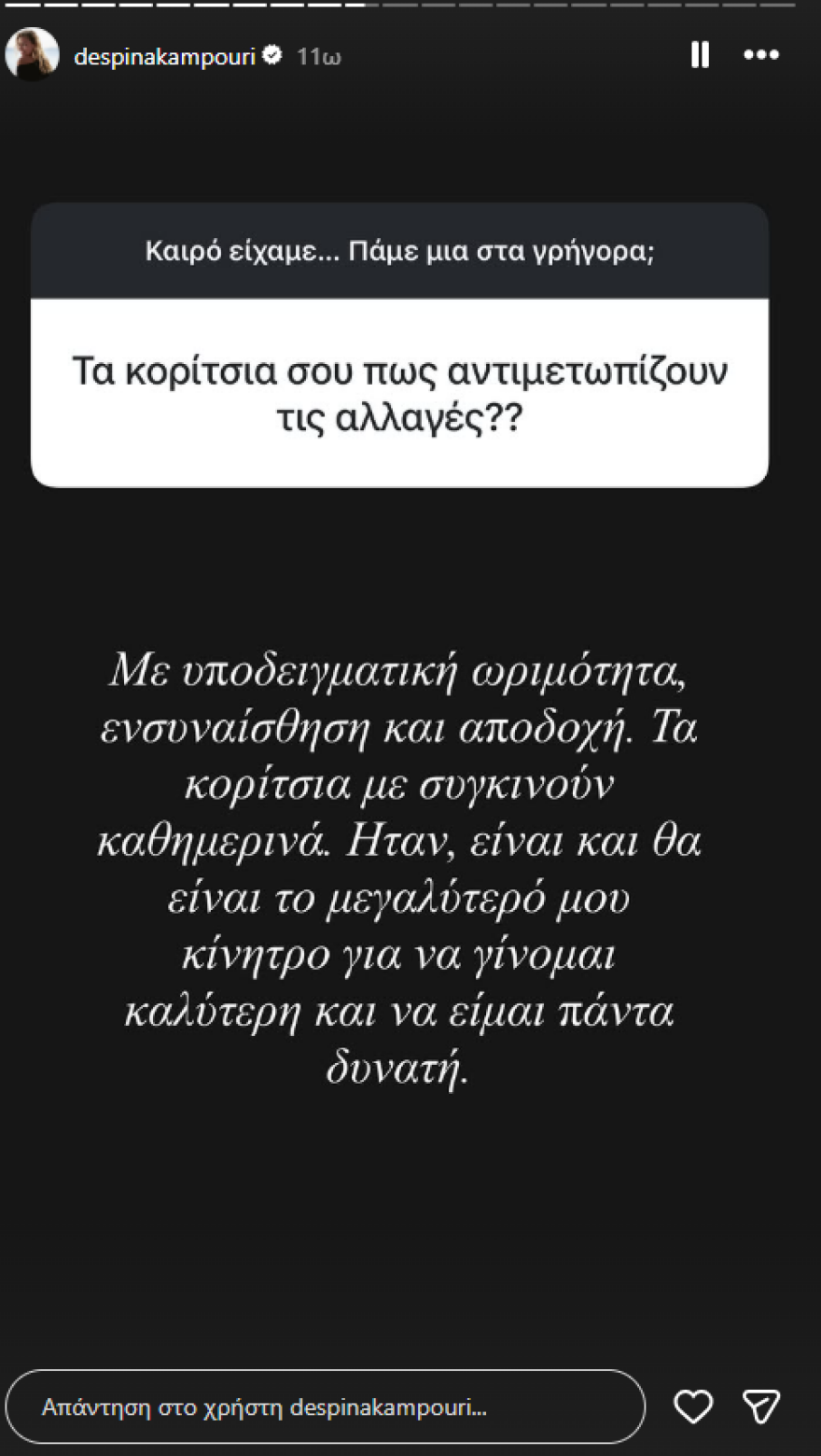The width and height of the screenshot is (821, 1456).
Task: Click the verified badge next to the username
Action: [x=272, y=55]
